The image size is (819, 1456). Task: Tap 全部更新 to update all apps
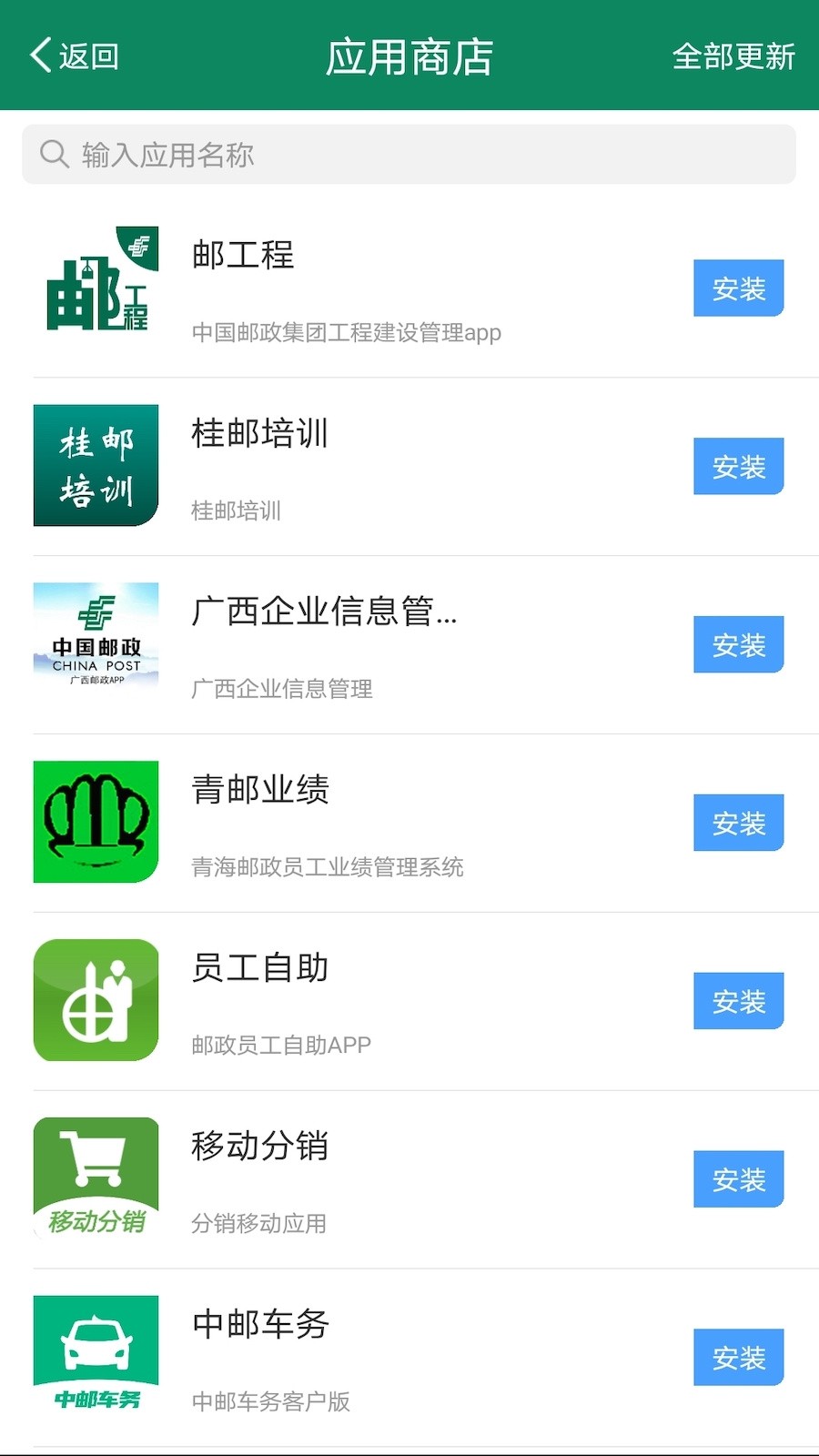click(733, 56)
